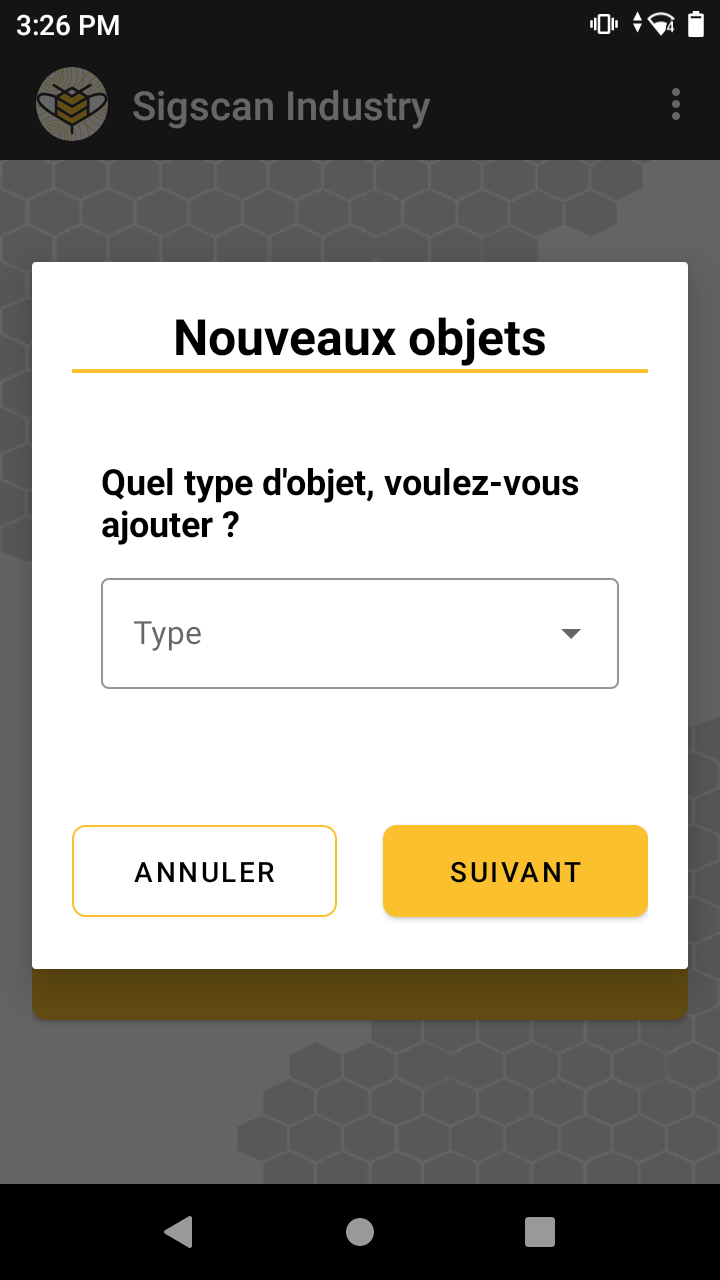Expand the Type dropdown

(360, 634)
